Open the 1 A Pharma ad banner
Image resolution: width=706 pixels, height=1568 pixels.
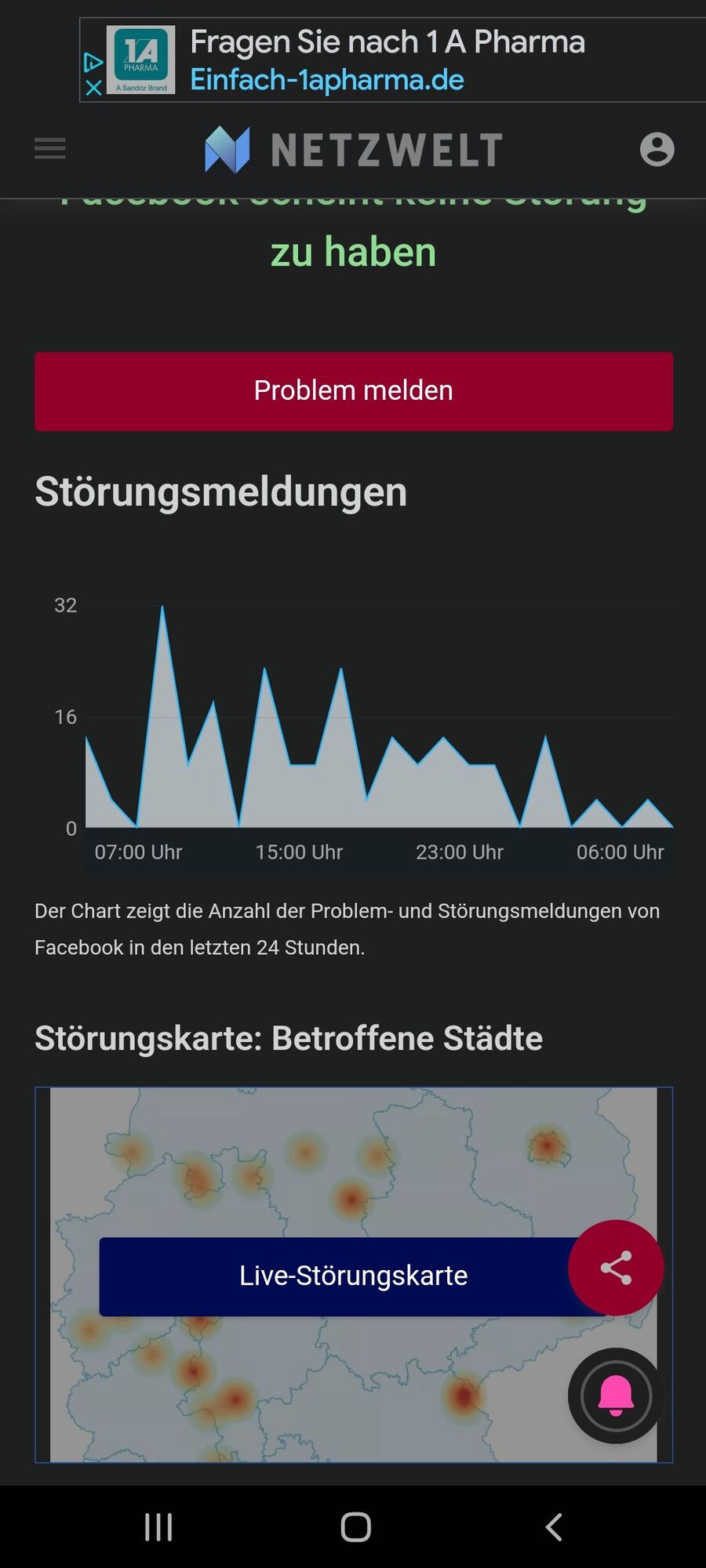click(x=388, y=60)
